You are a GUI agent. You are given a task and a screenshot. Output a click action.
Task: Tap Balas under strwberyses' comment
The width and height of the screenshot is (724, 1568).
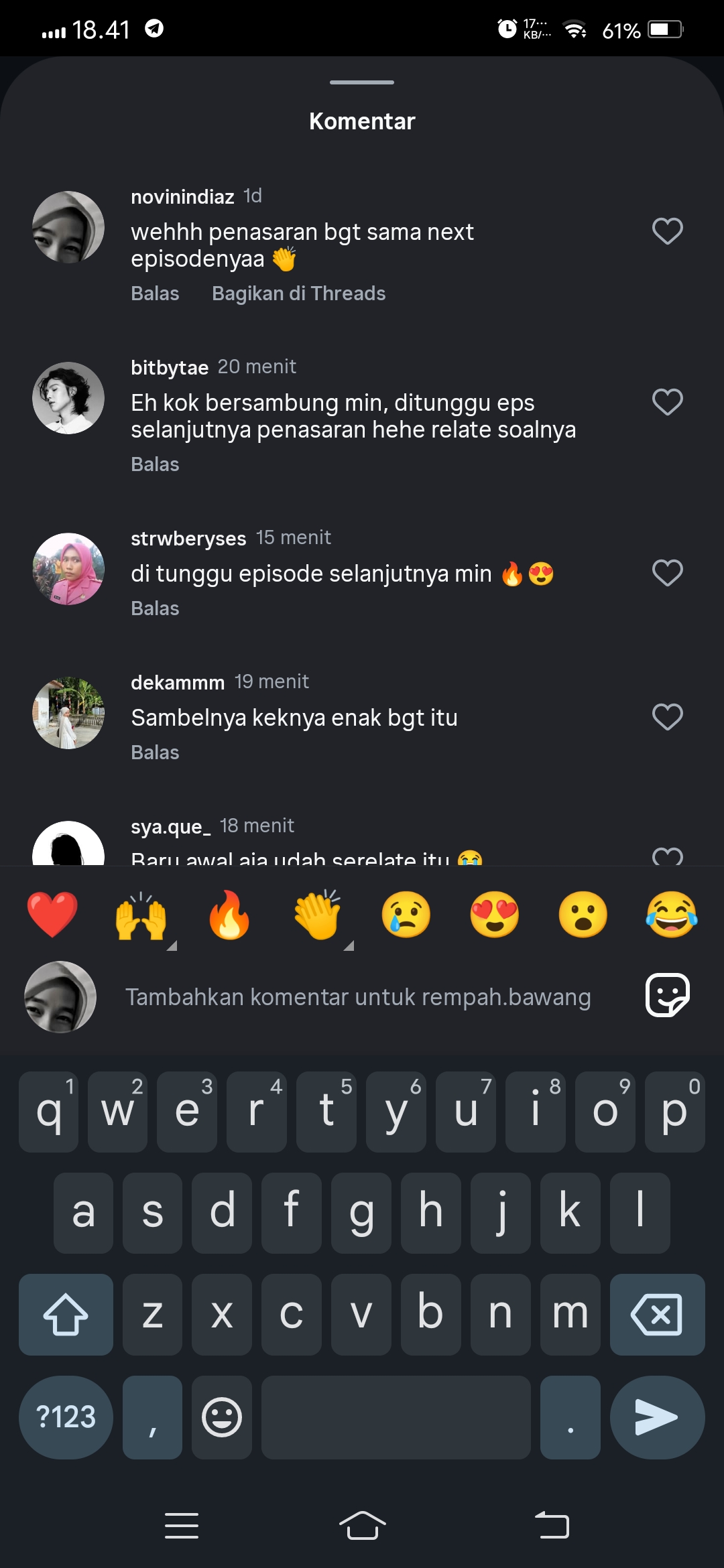tap(155, 608)
